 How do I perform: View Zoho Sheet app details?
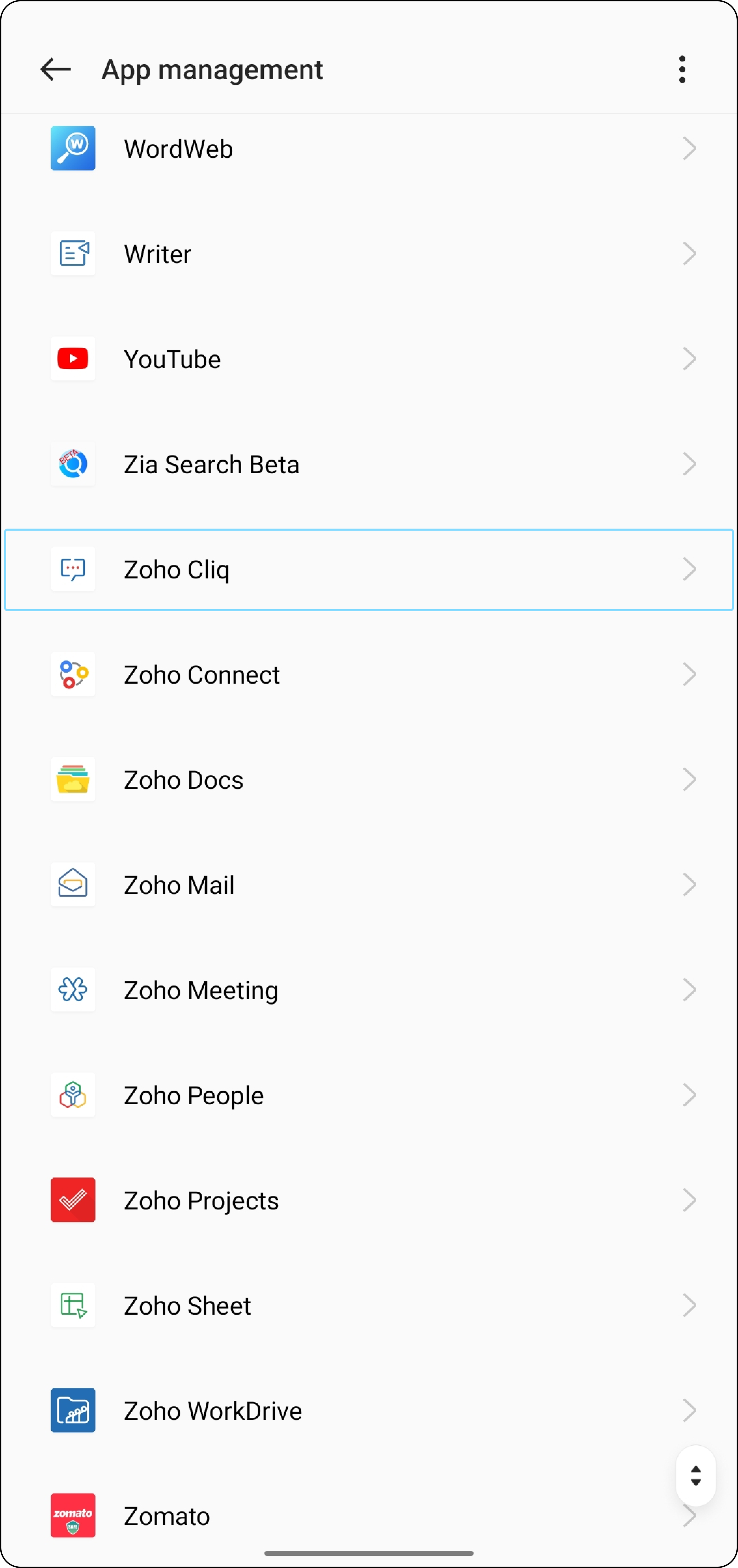tap(369, 1306)
